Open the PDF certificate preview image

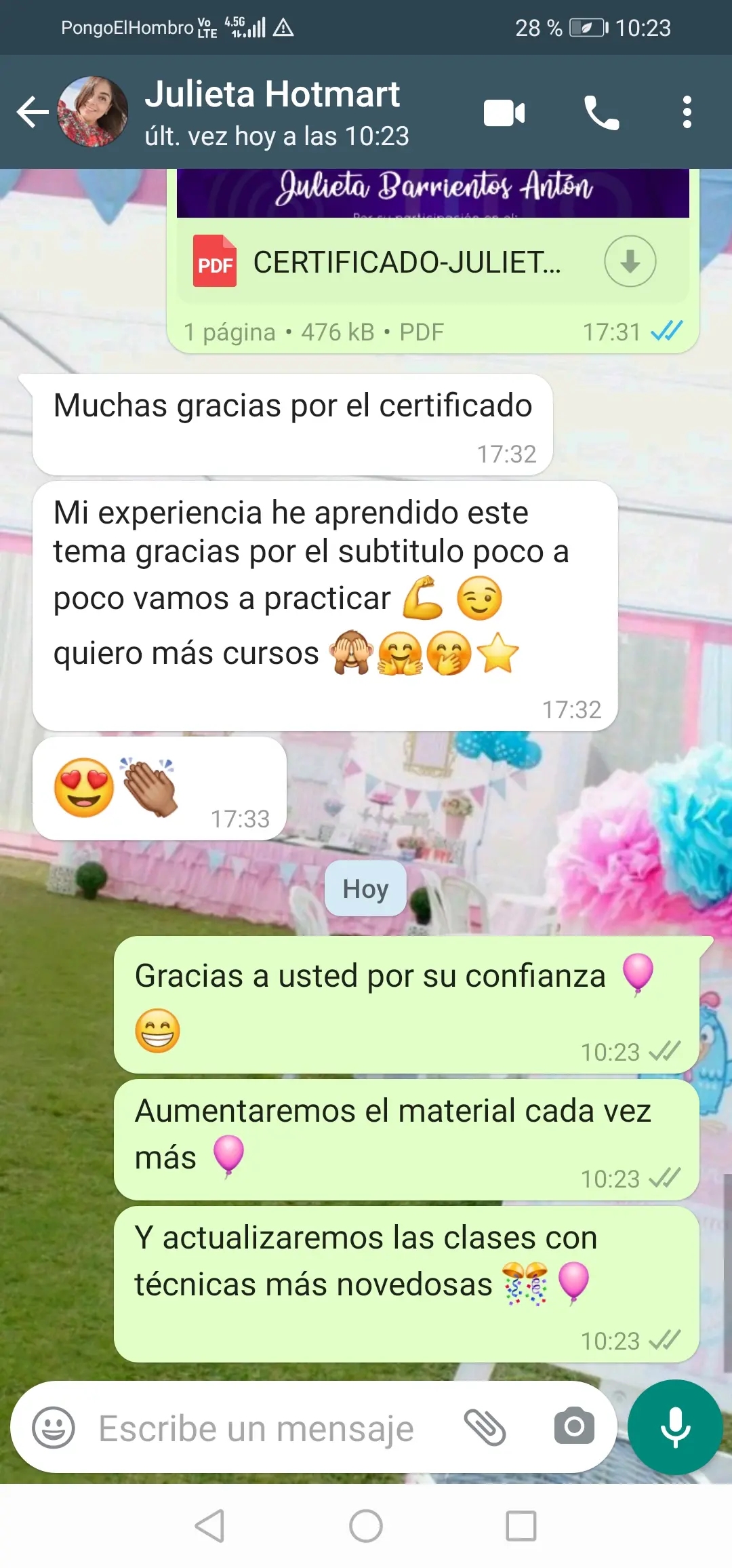432,193
